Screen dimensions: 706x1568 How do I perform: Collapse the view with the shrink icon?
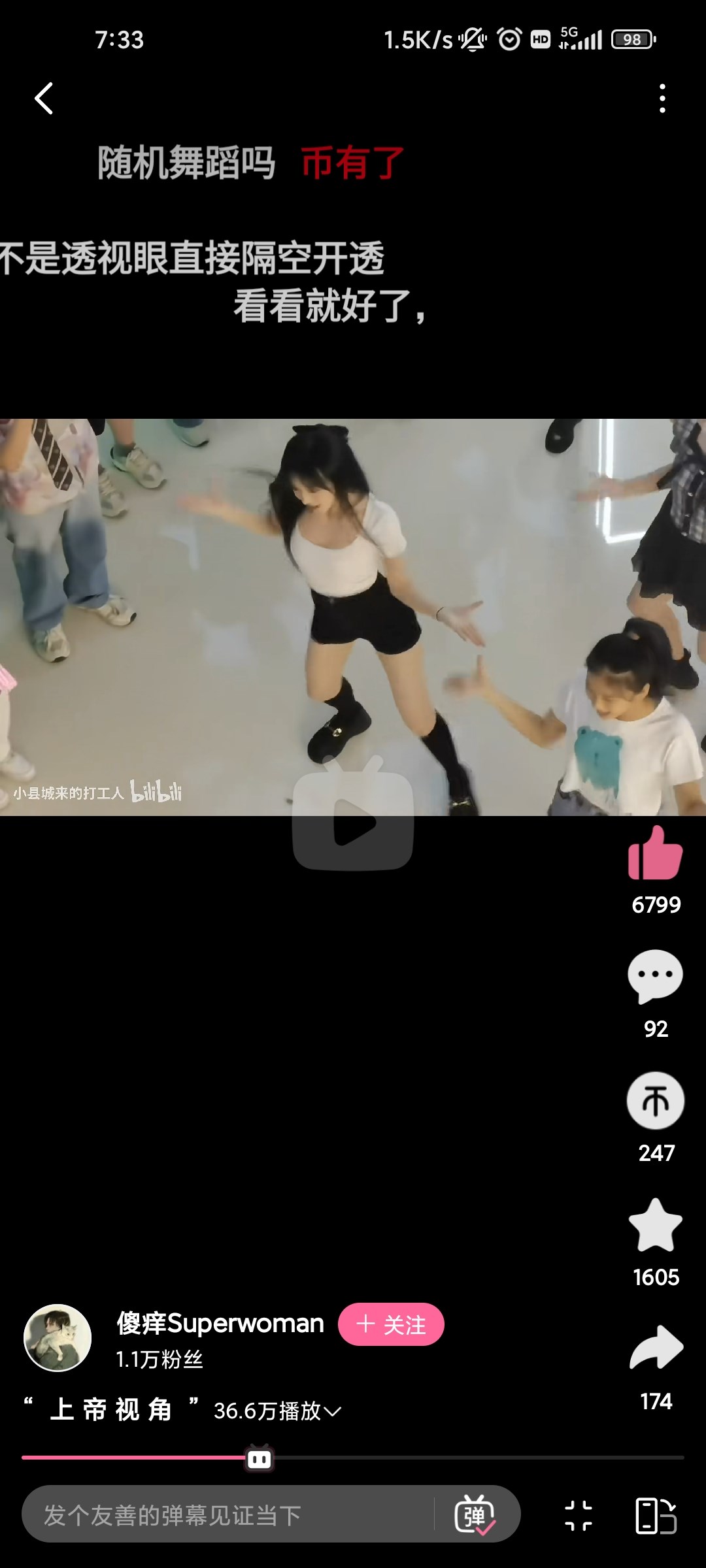click(x=579, y=1515)
